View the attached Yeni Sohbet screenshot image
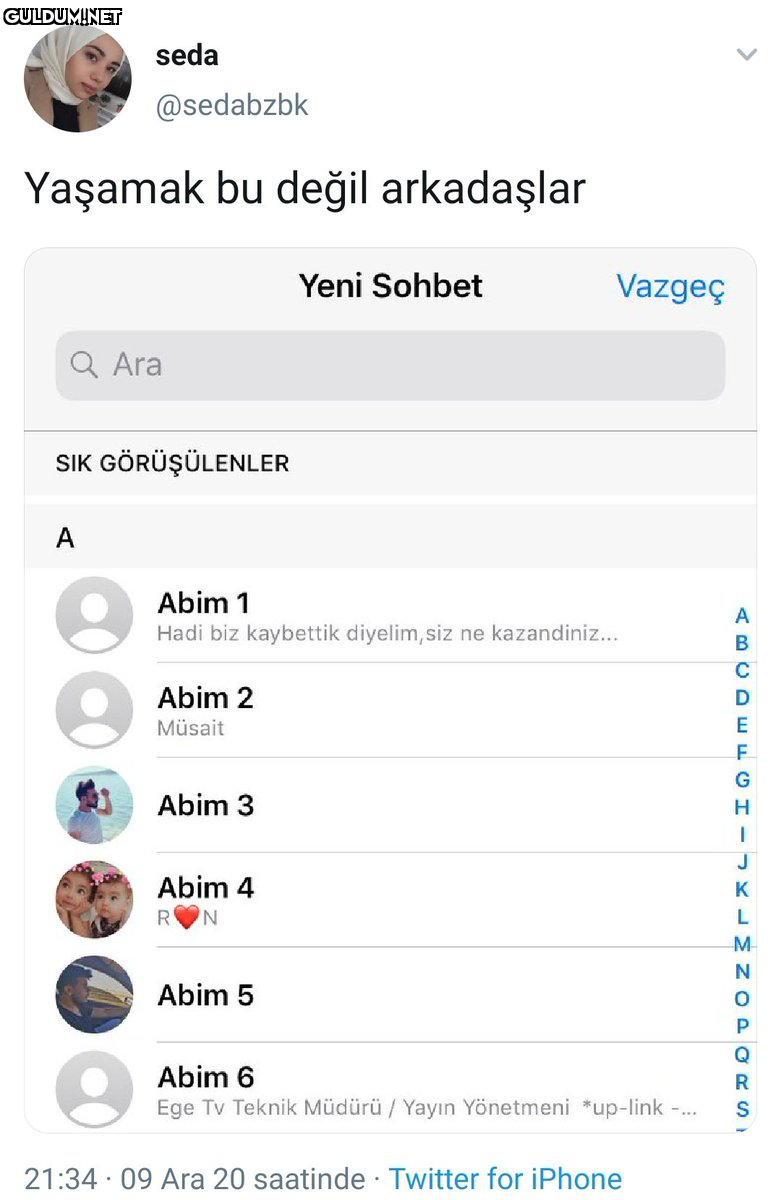 tap(390, 690)
